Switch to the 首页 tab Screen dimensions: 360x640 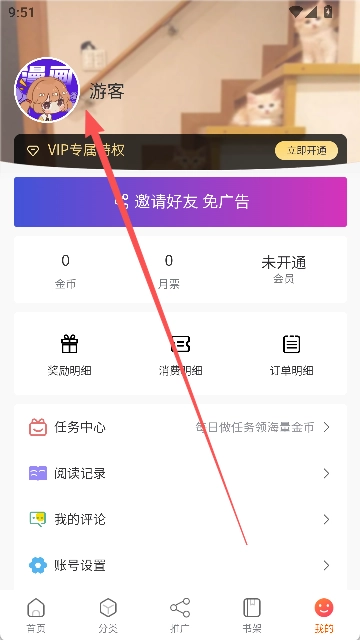(36, 615)
